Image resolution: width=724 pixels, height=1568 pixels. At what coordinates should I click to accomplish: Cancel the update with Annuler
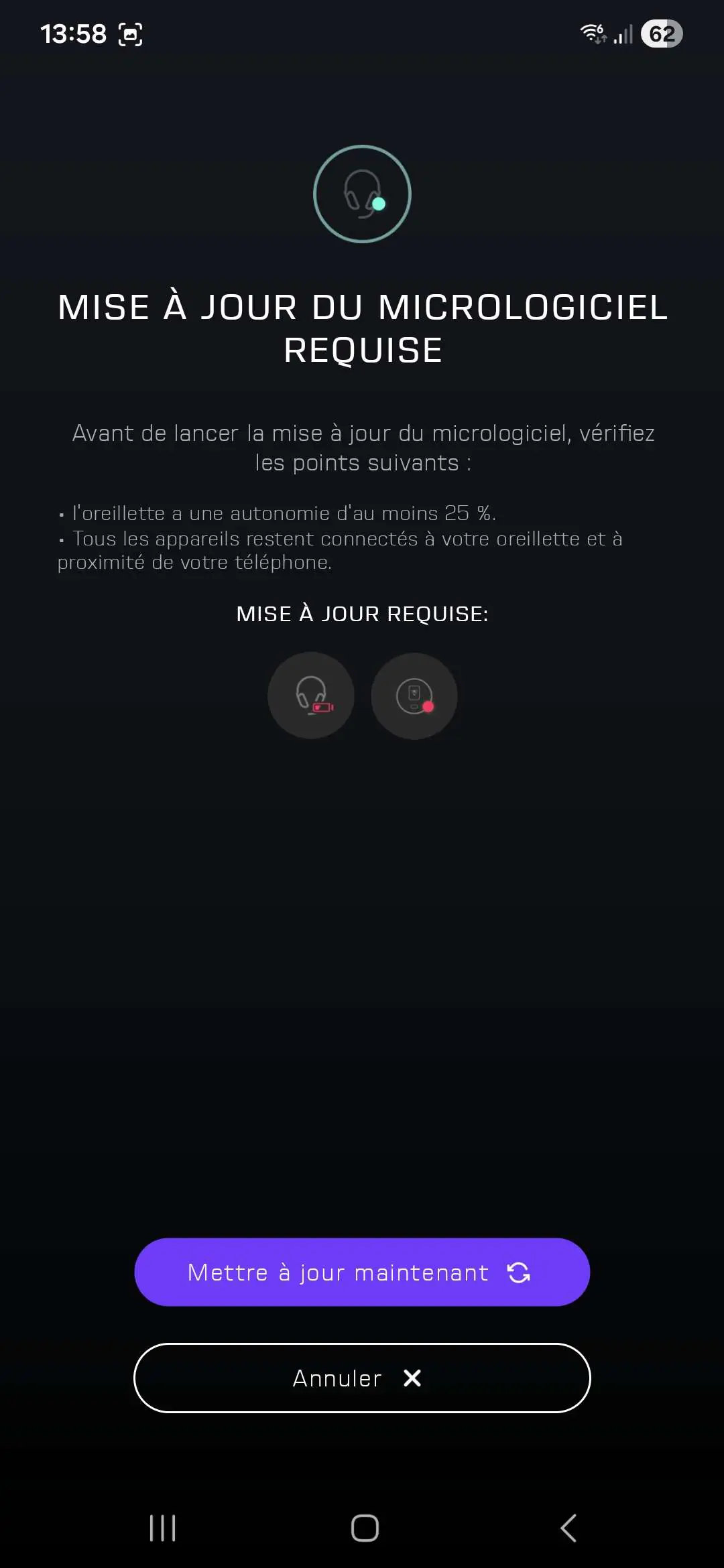coord(362,1378)
